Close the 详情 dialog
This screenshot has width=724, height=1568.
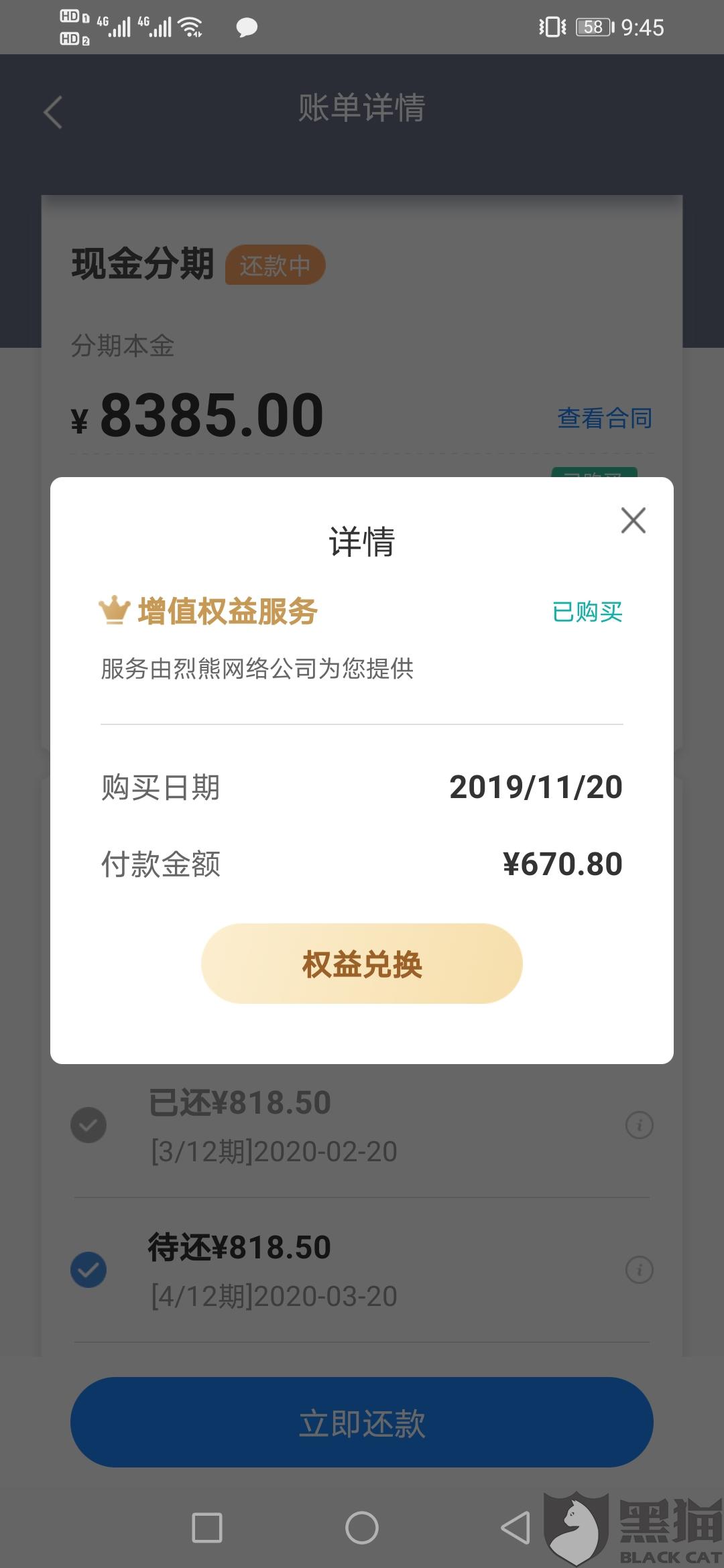(633, 521)
